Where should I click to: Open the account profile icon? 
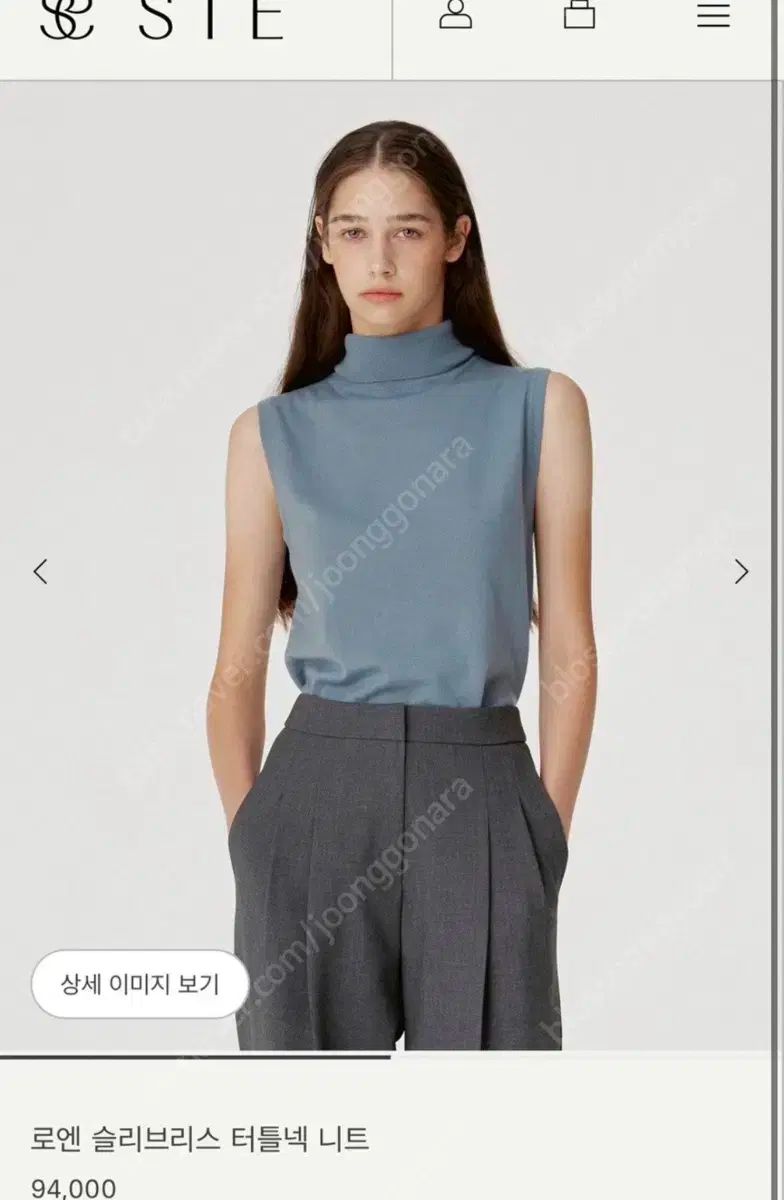tap(456, 14)
